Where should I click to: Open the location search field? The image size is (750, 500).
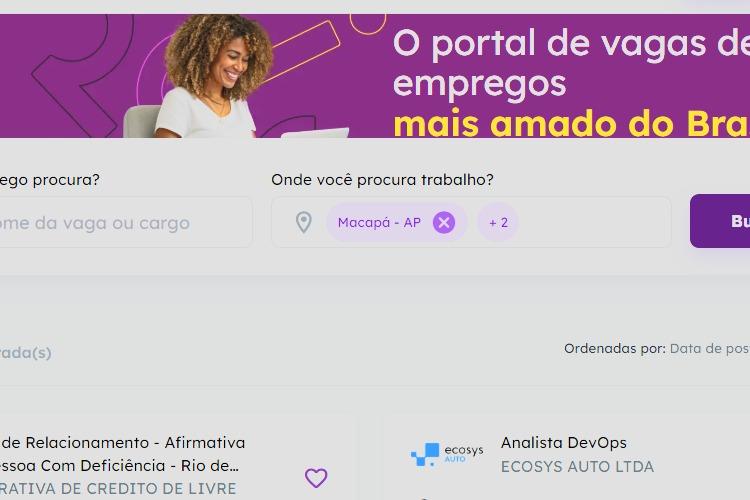coord(590,222)
